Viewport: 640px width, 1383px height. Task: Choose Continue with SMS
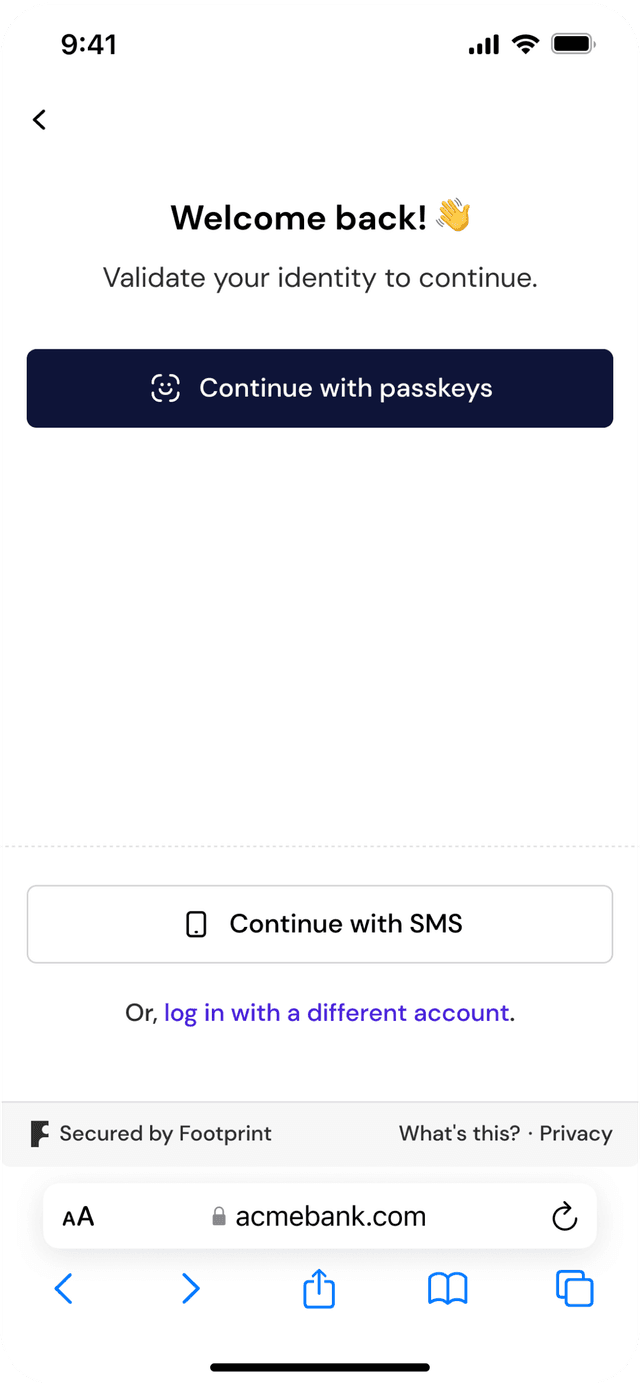pos(320,924)
